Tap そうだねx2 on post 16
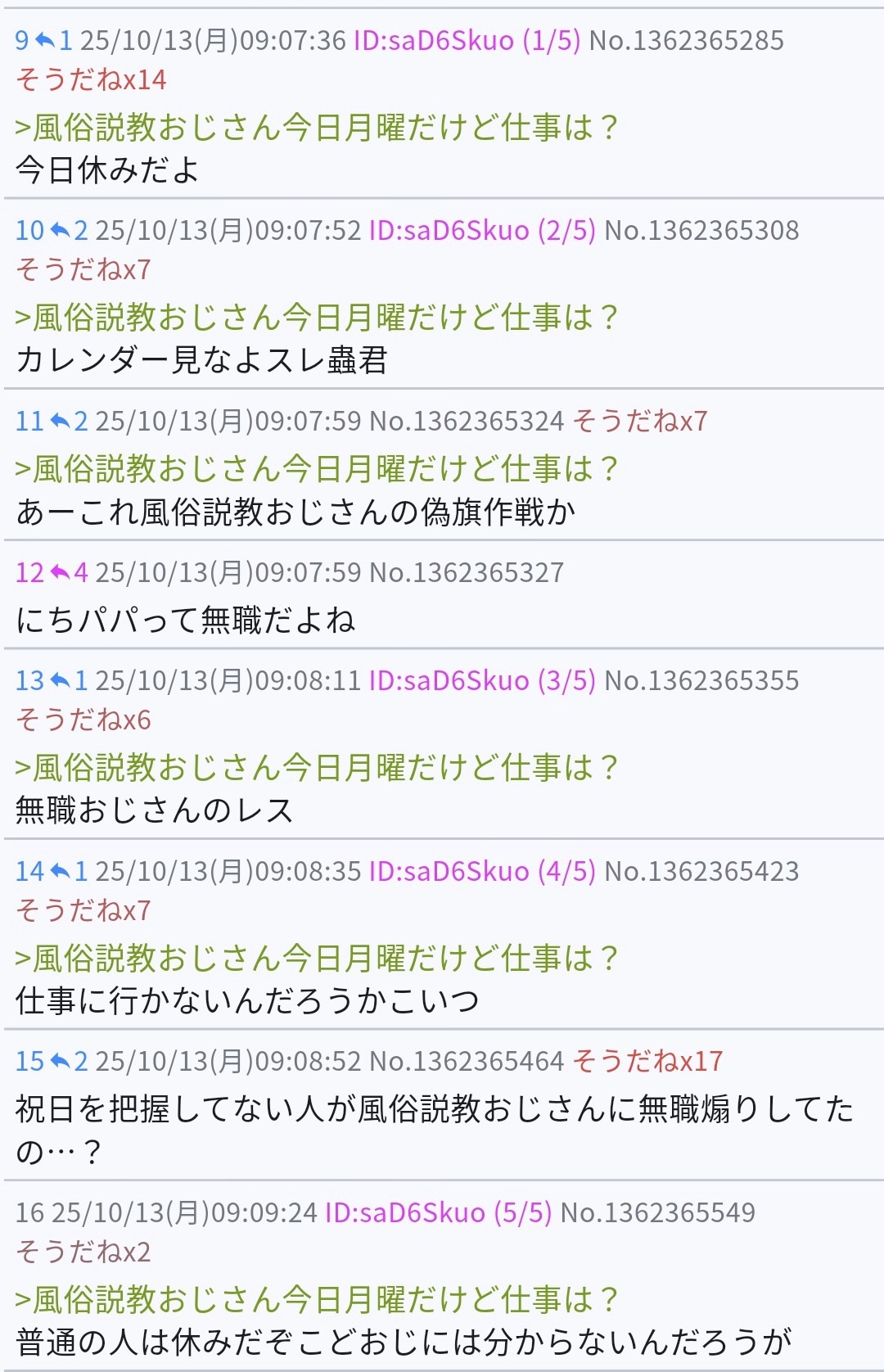The image size is (884, 1372). pyautogui.click(x=83, y=1252)
